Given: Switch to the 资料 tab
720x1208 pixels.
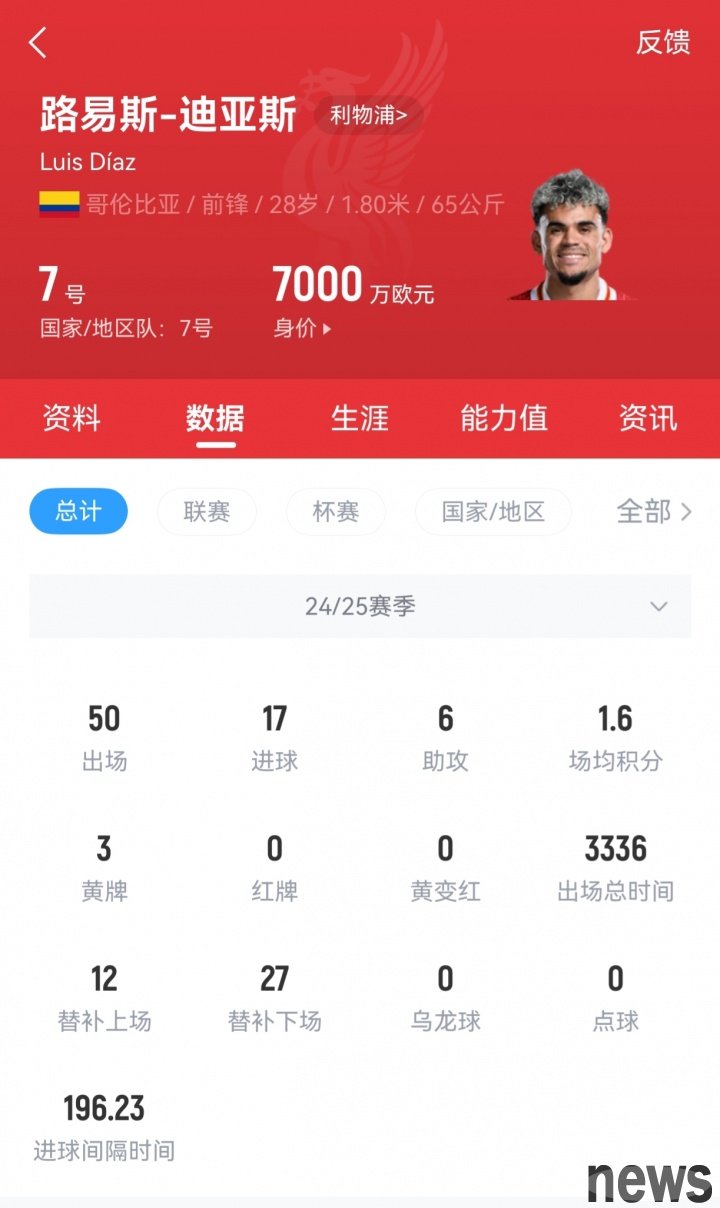Looking at the screenshot, I should 71,418.
